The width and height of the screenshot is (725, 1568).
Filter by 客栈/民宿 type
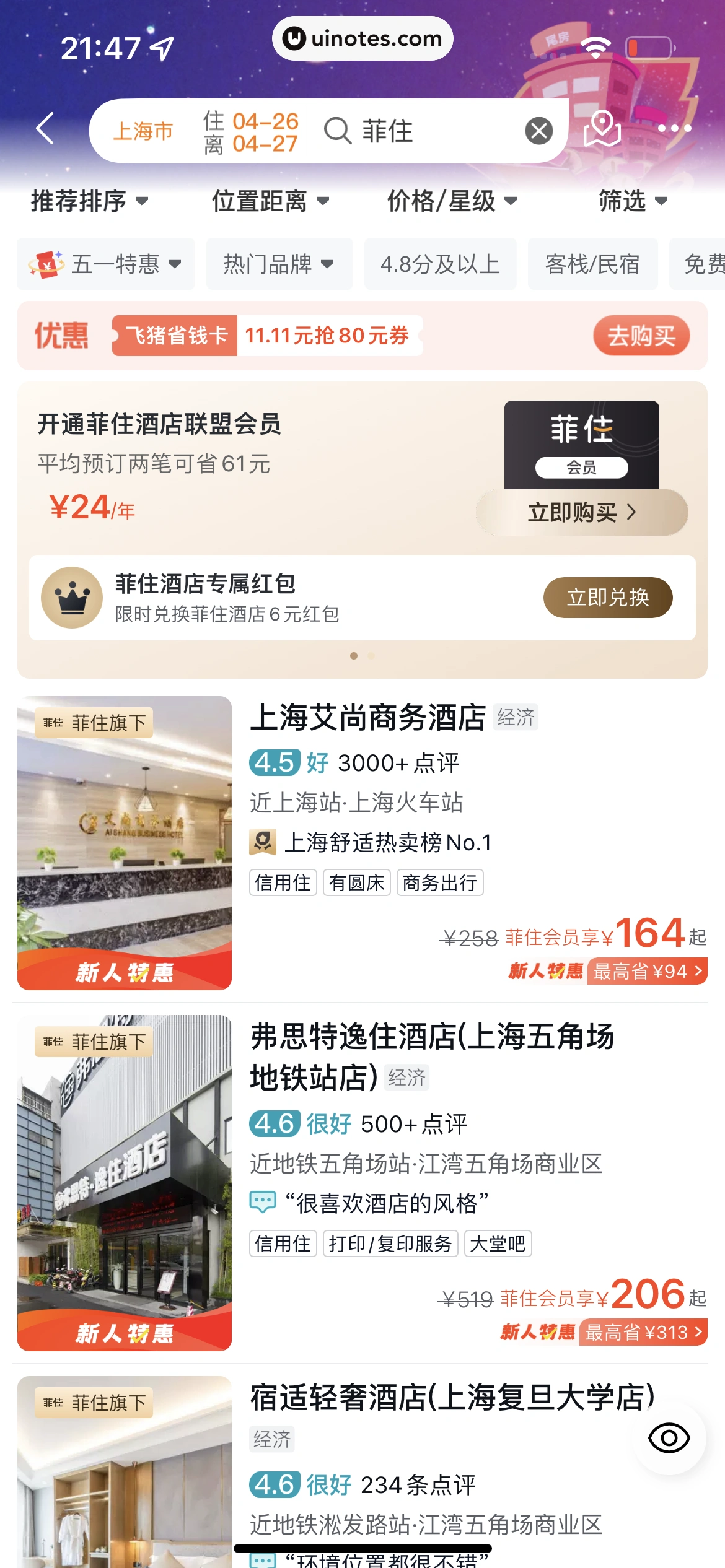click(592, 264)
